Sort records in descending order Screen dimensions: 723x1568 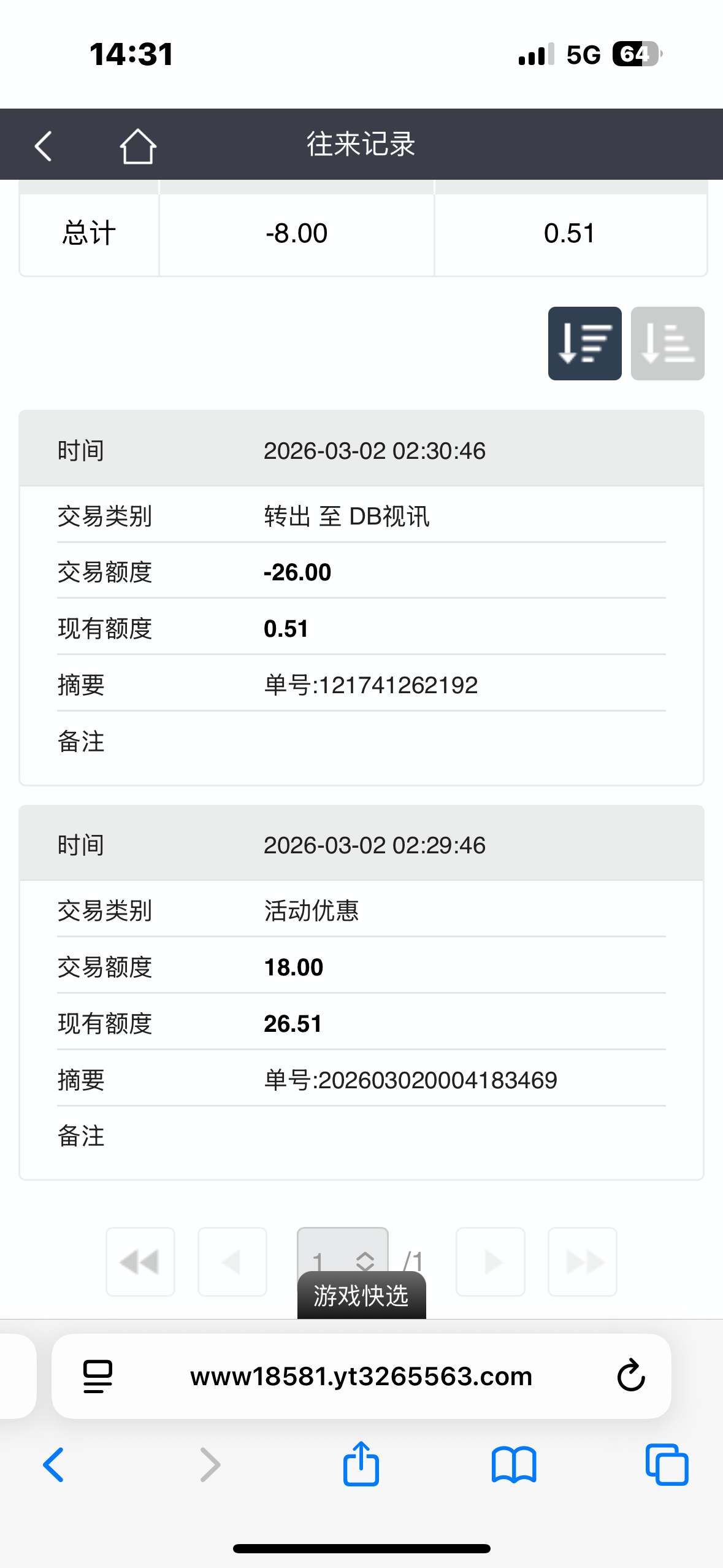pyautogui.click(x=584, y=344)
